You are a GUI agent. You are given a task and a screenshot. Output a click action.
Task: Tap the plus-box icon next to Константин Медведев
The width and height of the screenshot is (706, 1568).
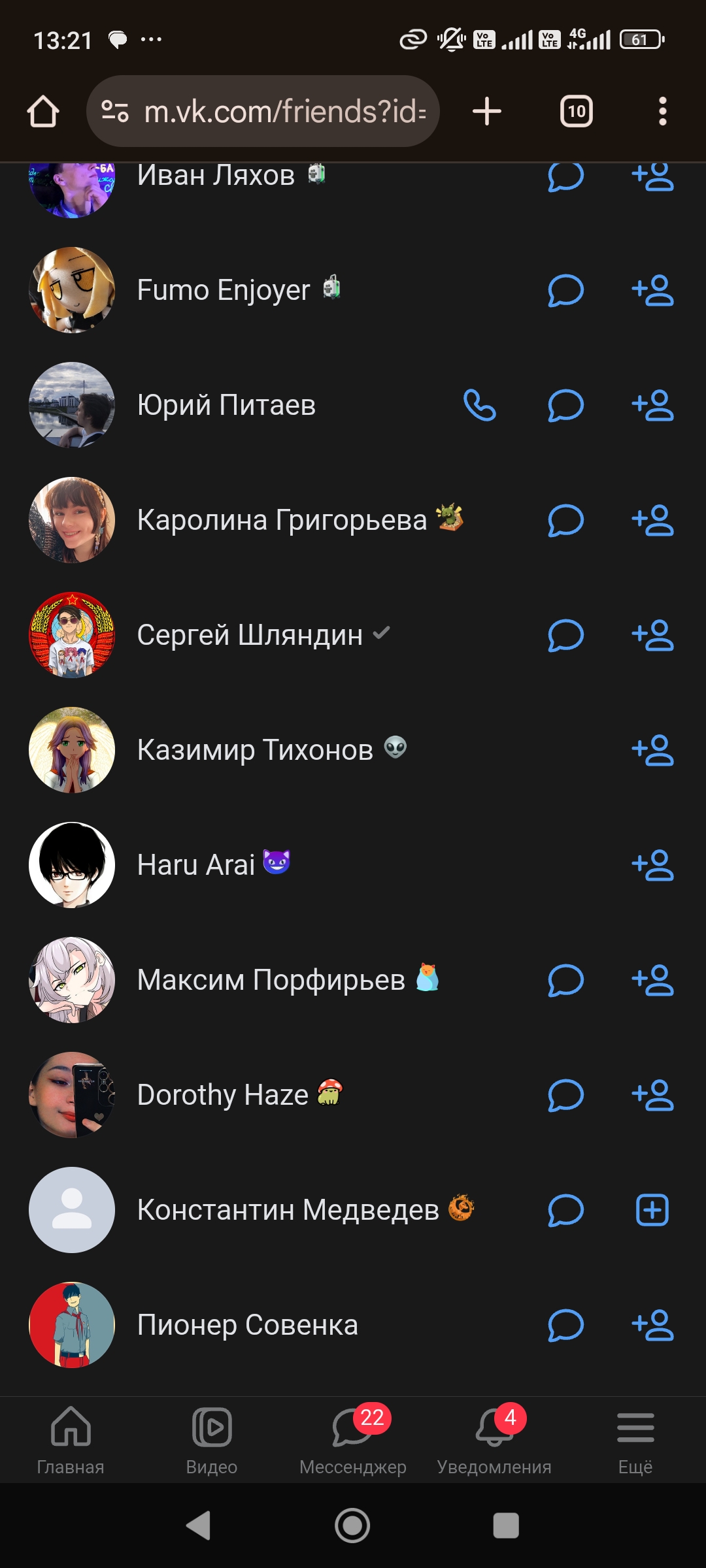click(652, 1210)
